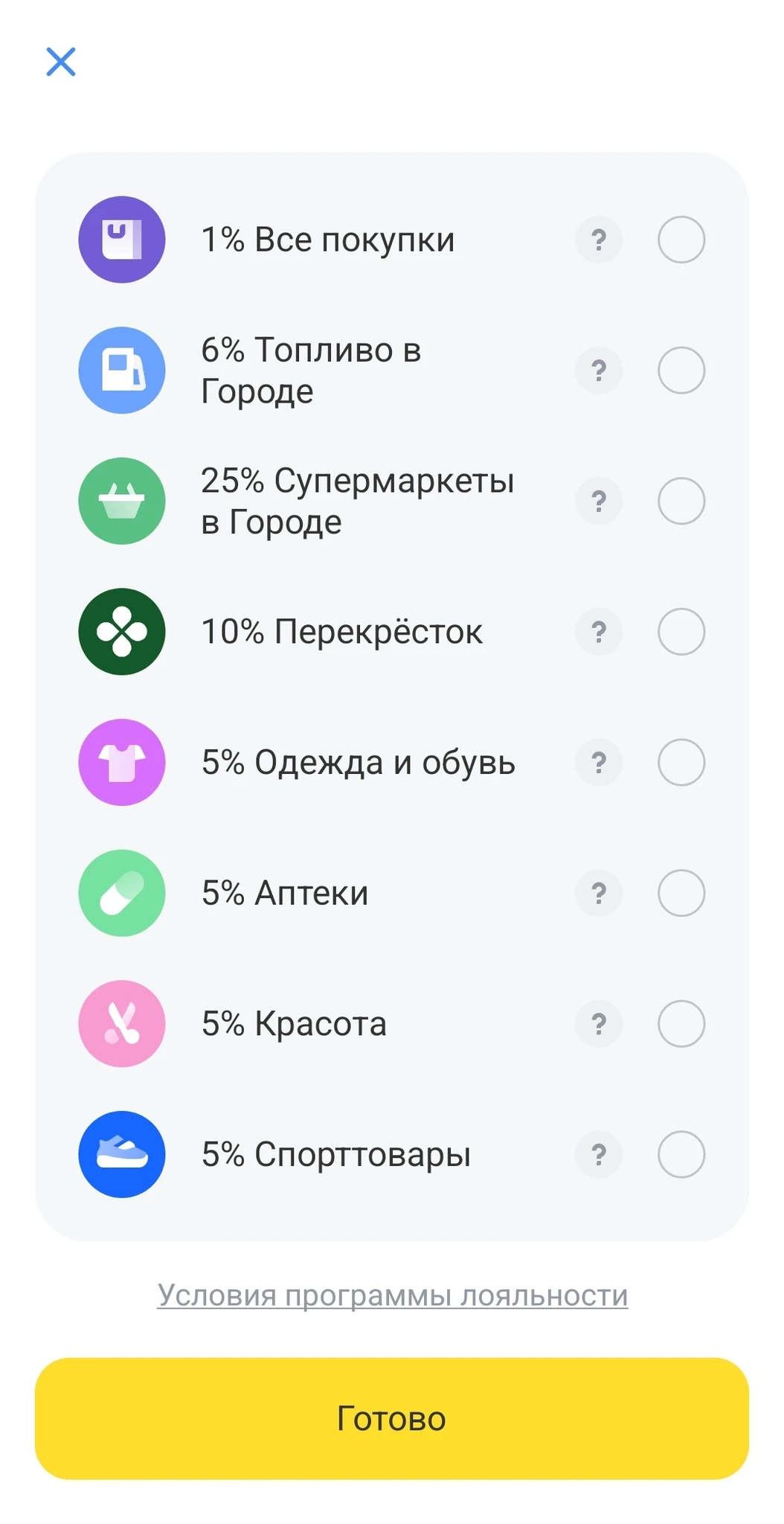Confirm selection with the Готово button
Screen dimensions: 784x1524
392,1418
